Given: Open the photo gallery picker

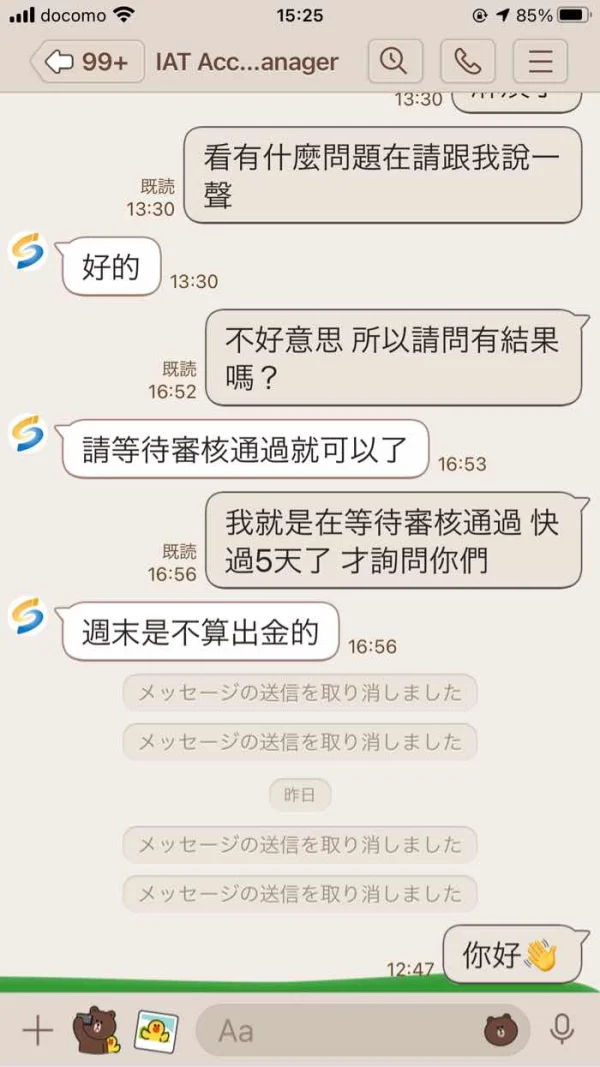Looking at the screenshot, I should [156, 1031].
